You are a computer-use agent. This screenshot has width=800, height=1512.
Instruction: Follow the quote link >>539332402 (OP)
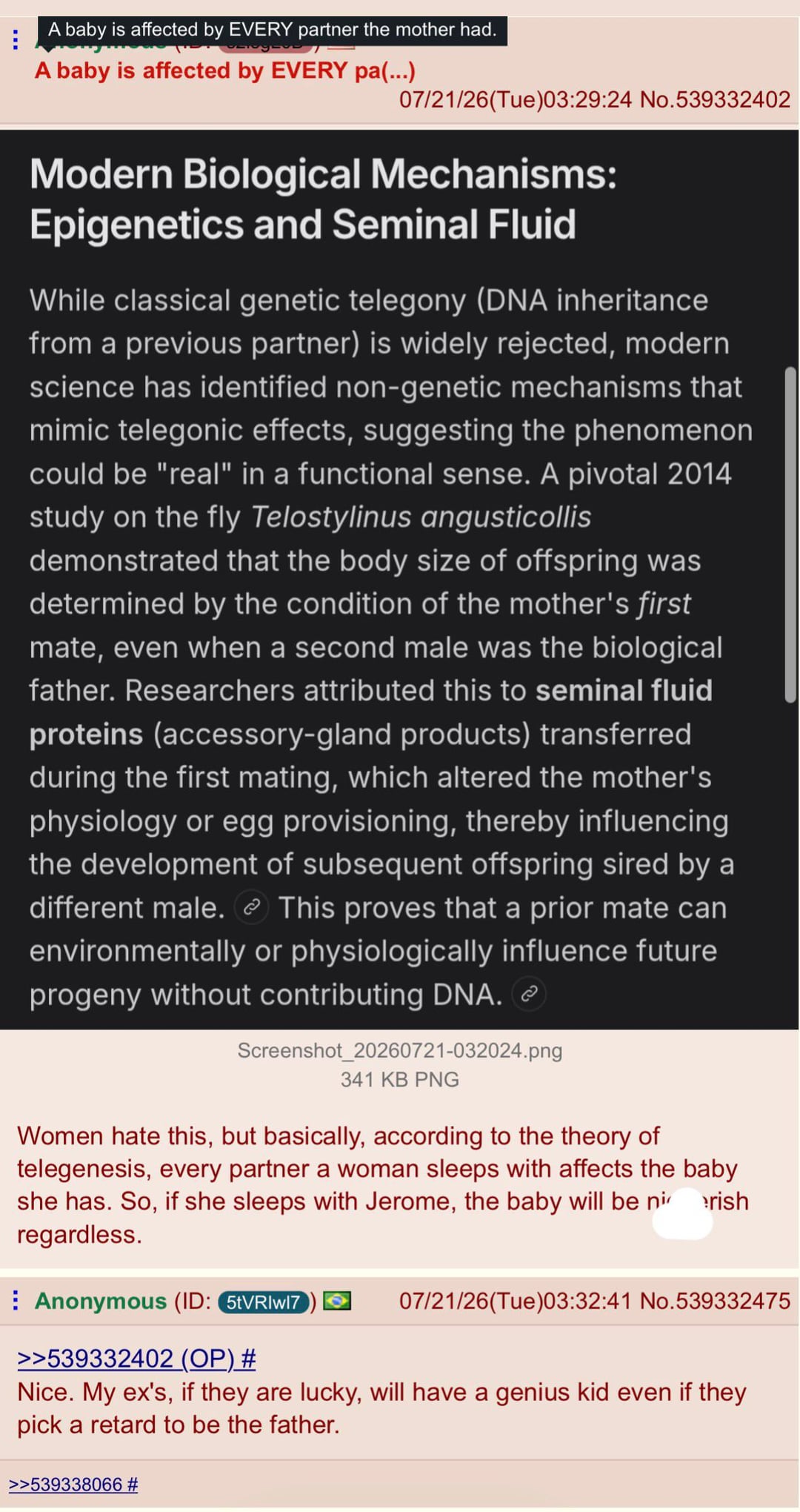[136, 1358]
